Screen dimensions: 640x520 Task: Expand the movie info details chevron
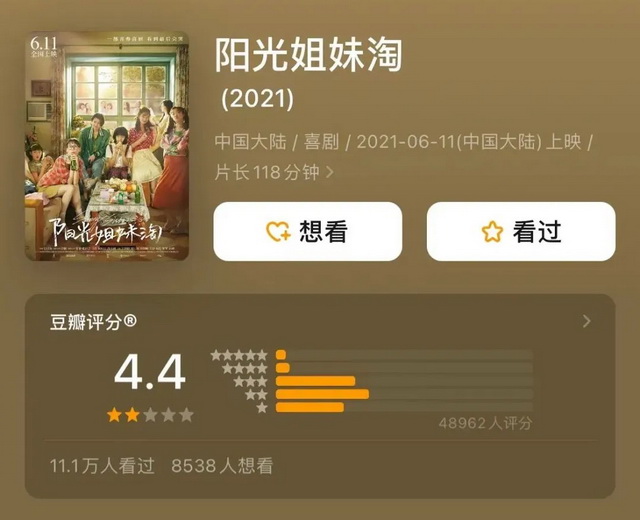point(330,173)
